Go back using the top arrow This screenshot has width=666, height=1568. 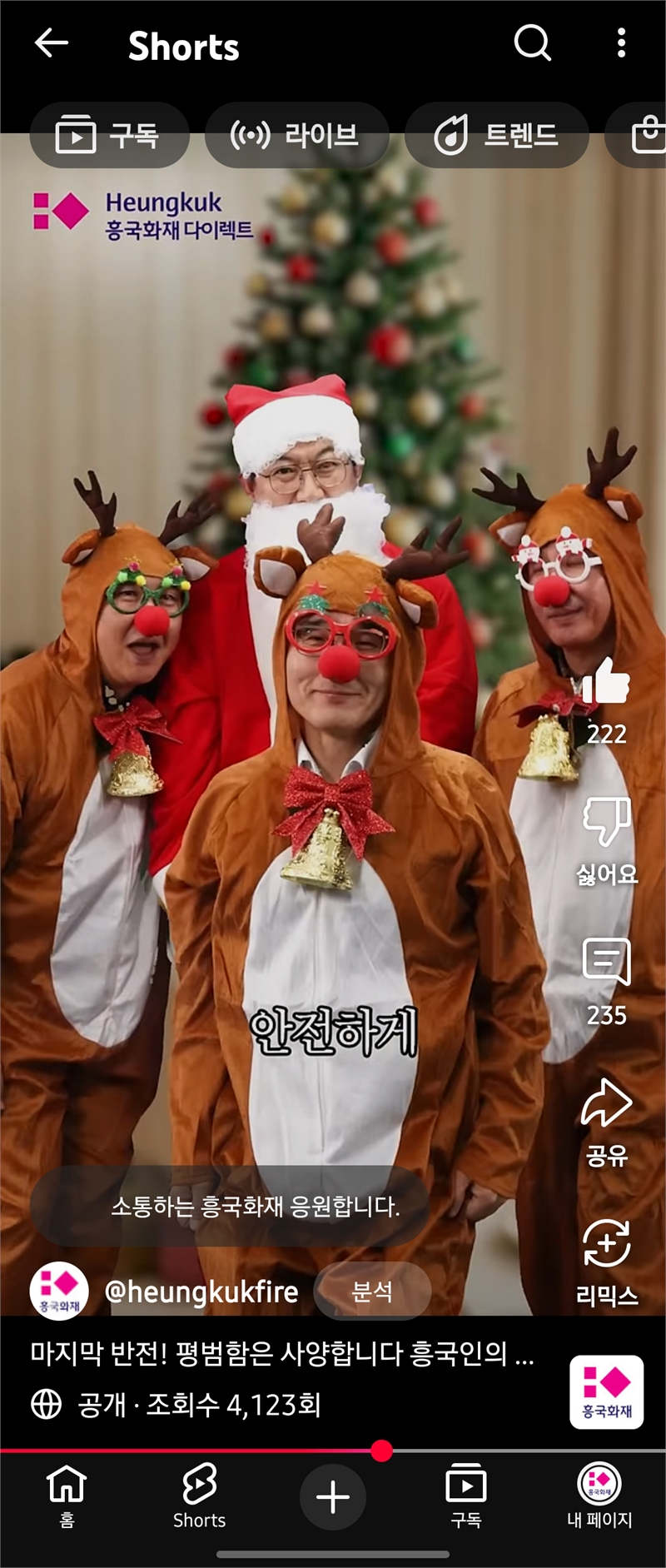(x=51, y=42)
